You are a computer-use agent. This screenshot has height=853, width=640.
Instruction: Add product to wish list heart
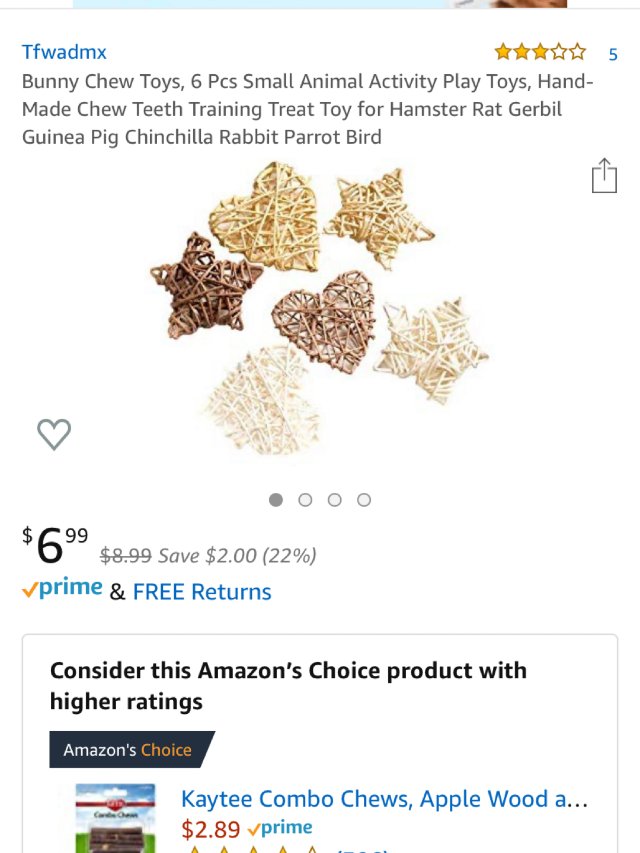tap(54, 434)
